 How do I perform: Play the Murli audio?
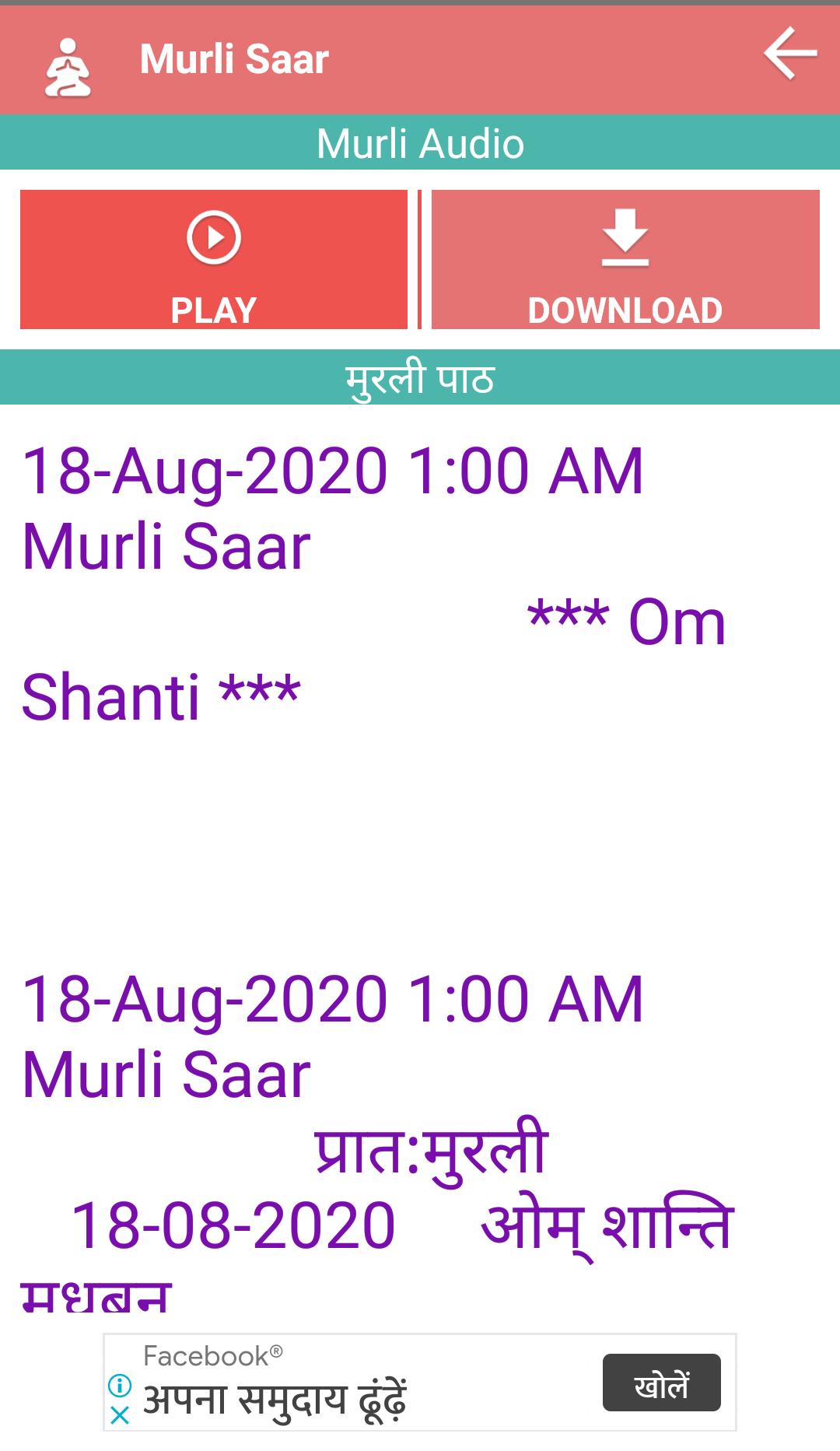pos(214,260)
